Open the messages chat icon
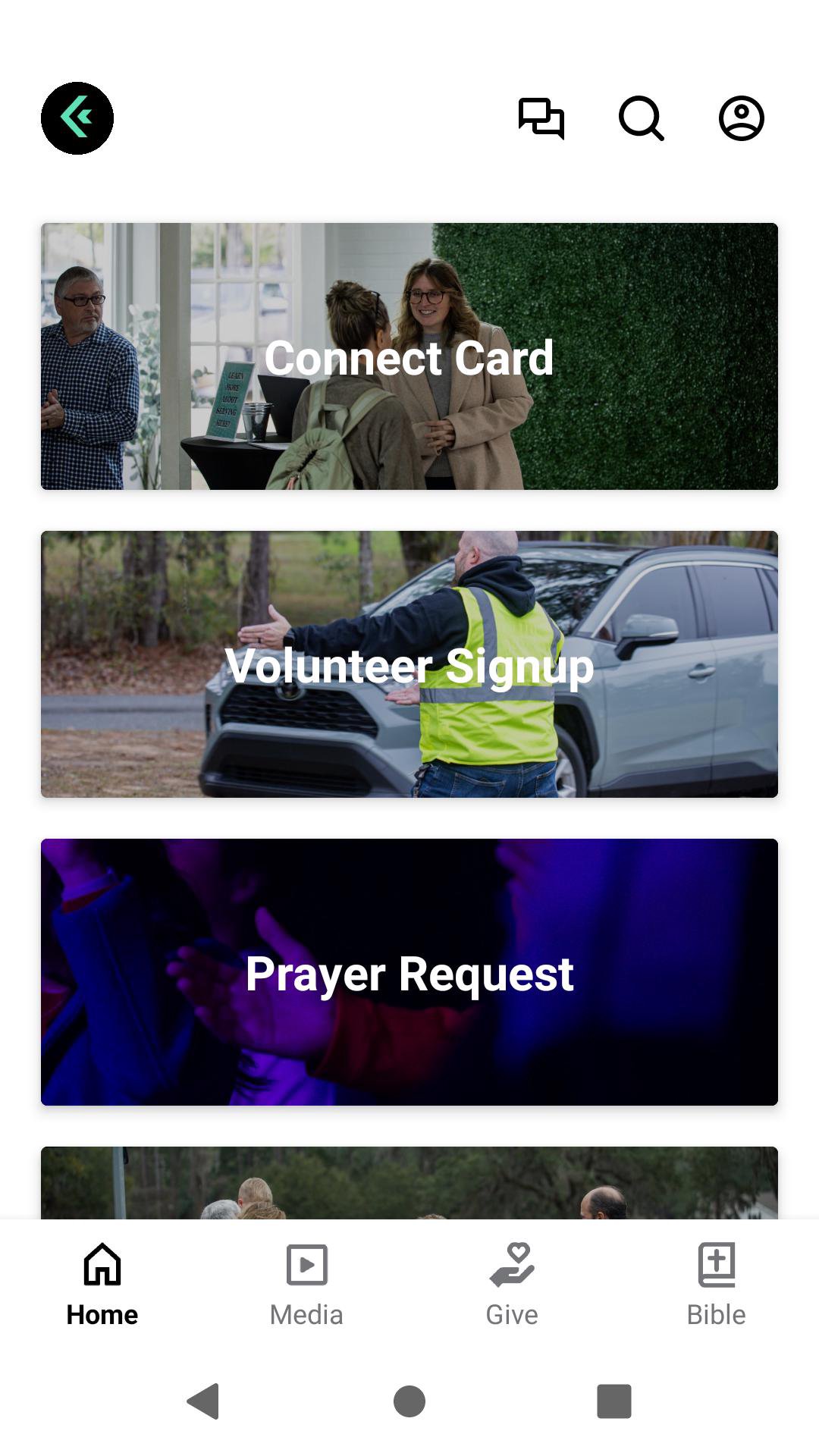The image size is (819, 1456). click(x=541, y=118)
